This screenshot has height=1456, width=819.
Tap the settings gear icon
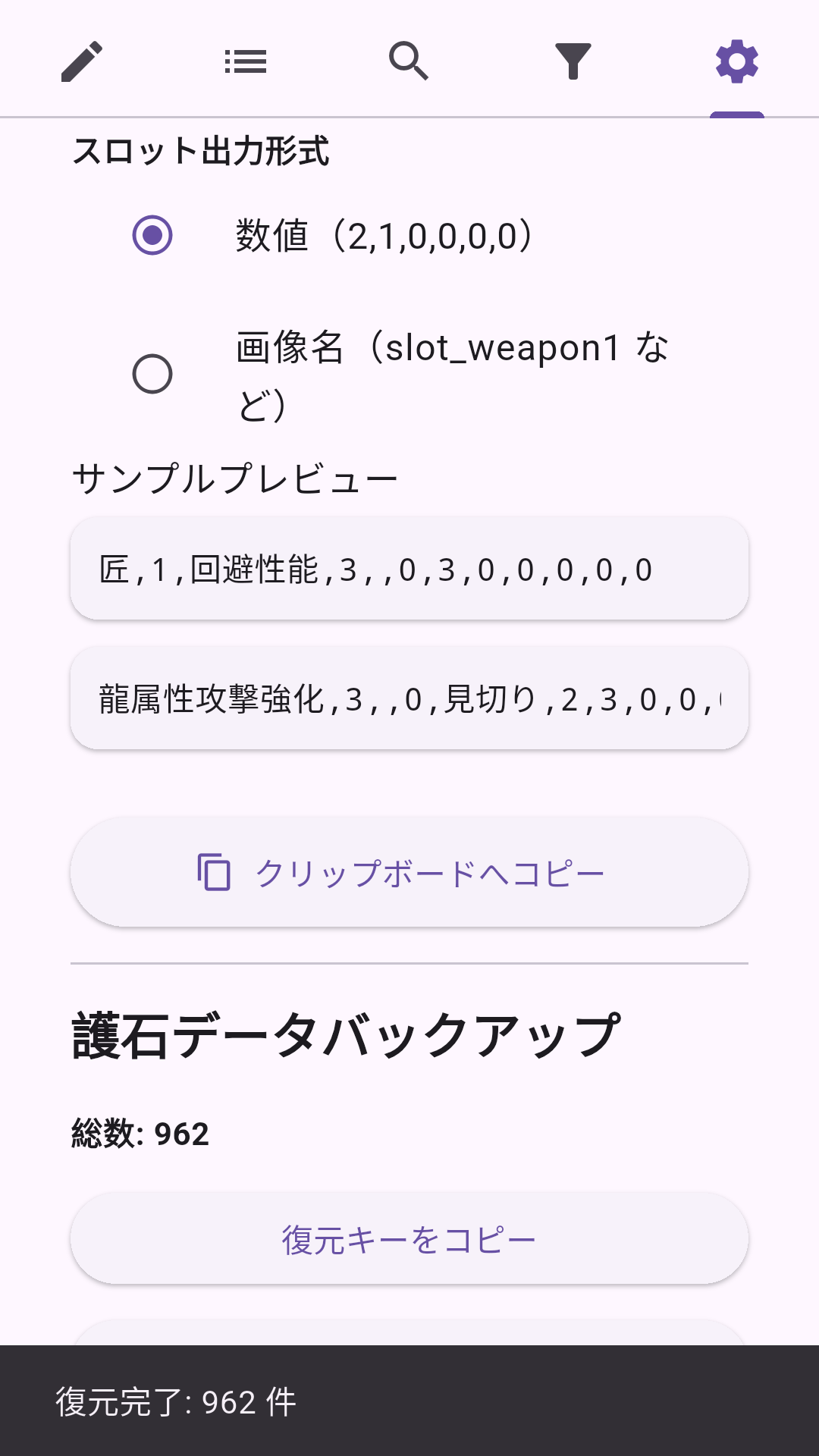coord(736,63)
